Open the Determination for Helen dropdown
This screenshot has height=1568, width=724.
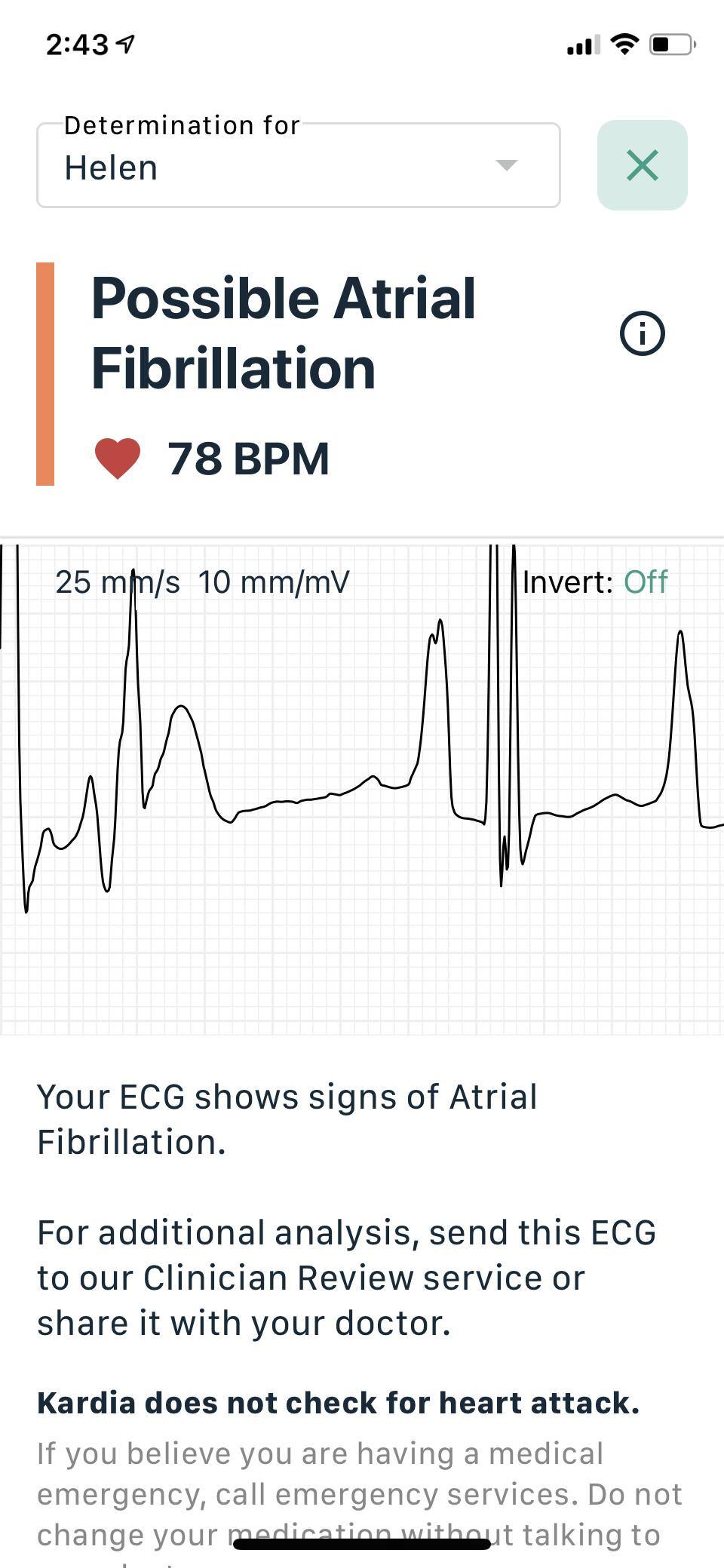click(x=298, y=166)
